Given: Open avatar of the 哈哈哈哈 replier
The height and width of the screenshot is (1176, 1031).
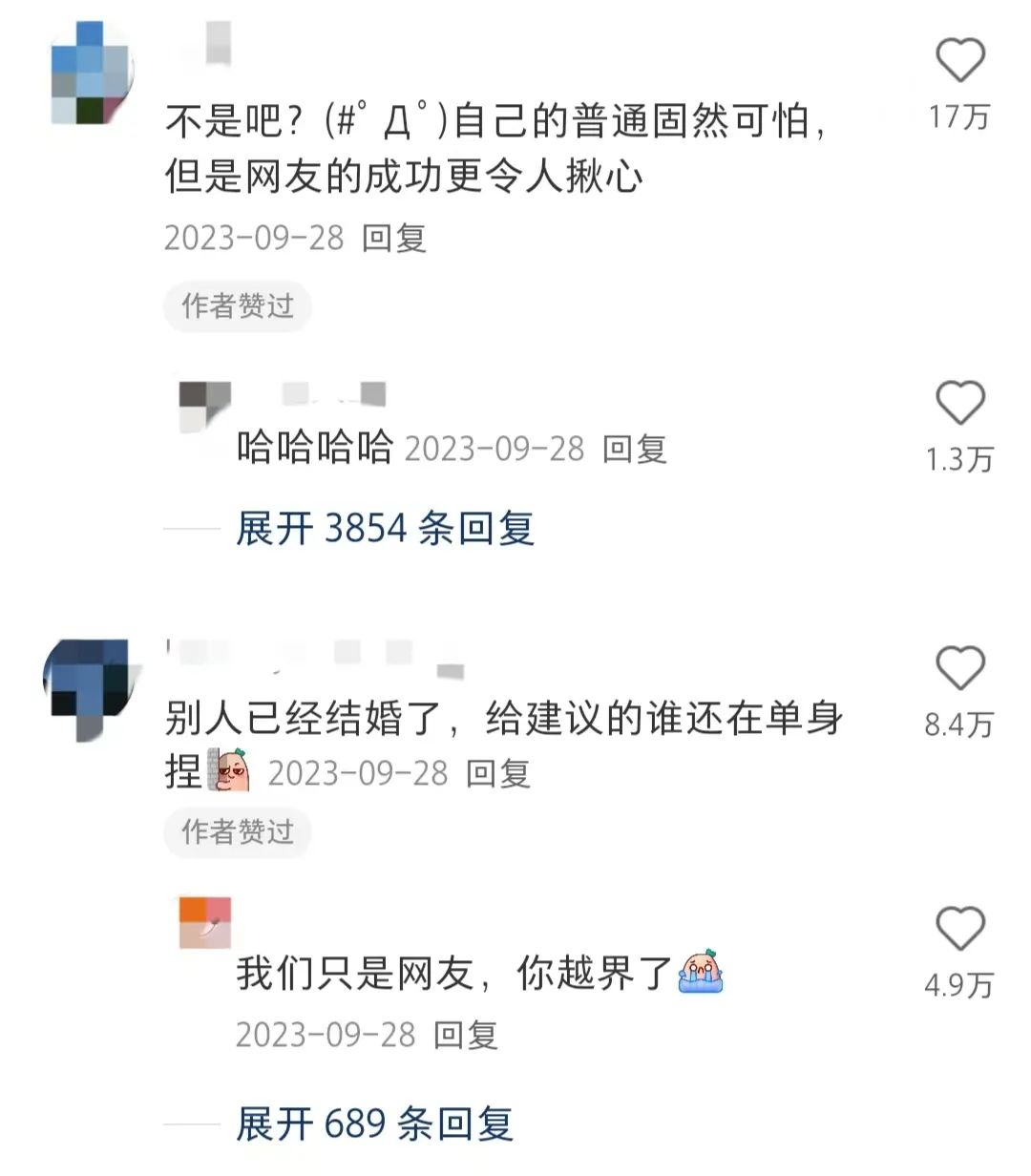Looking at the screenshot, I should pyautogui.click(x=205, y=406).
